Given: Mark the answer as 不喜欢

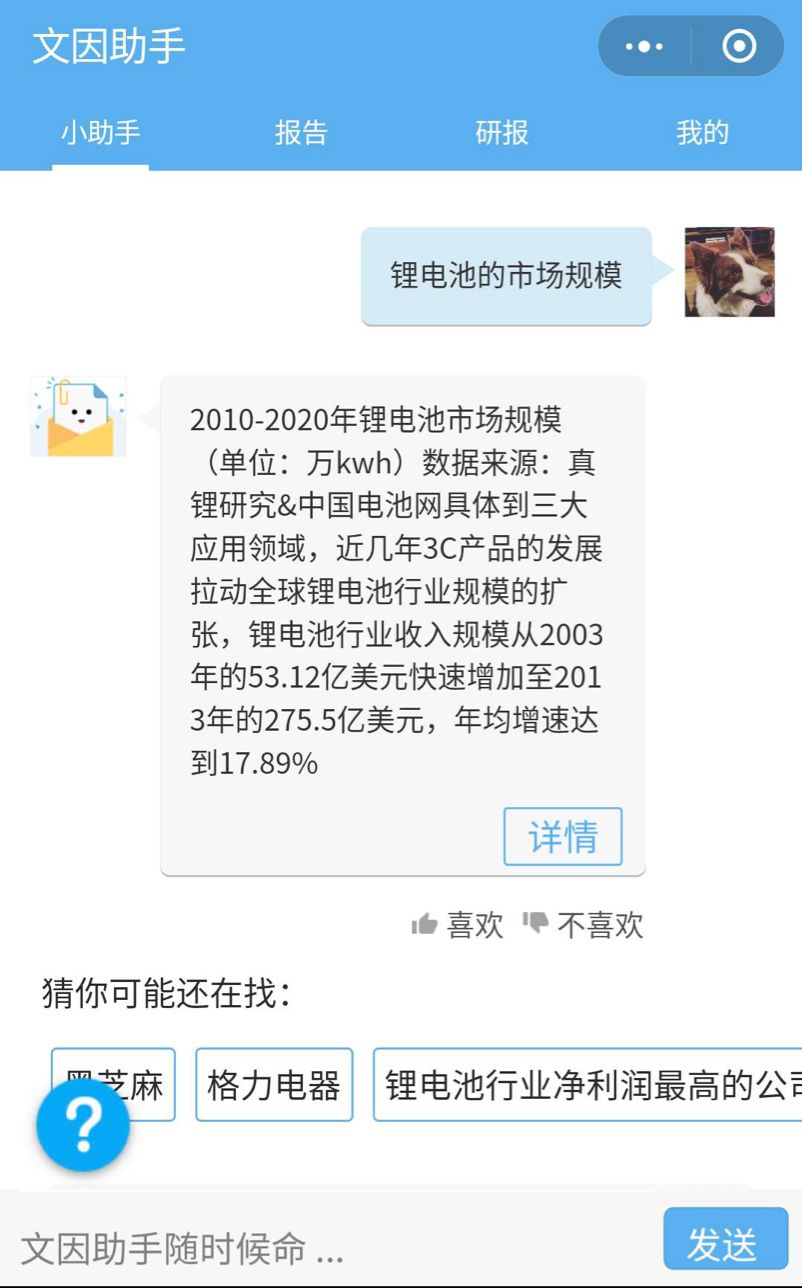Looking at the screenshot, I should (x=584, y=925).
